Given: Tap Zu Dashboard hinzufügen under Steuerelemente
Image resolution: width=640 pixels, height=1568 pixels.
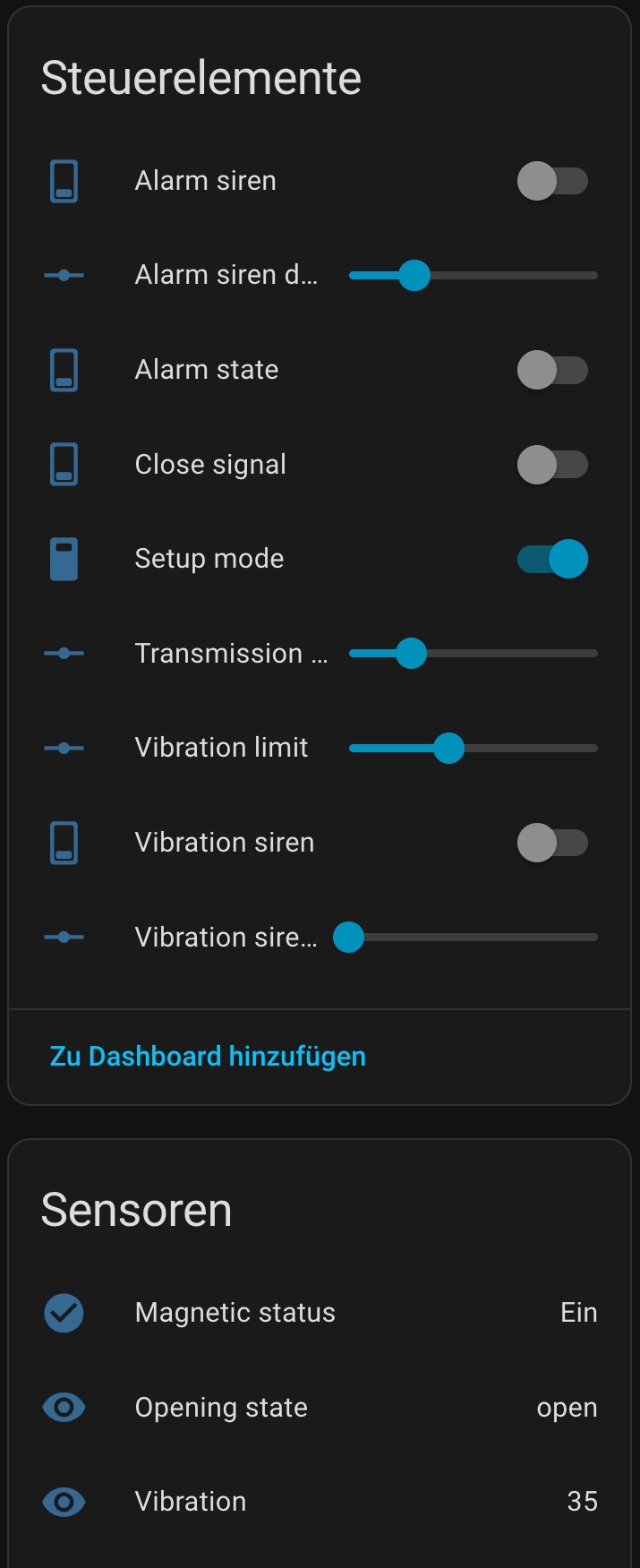Looking at the screenshot, I should (x=208, y=1057).
